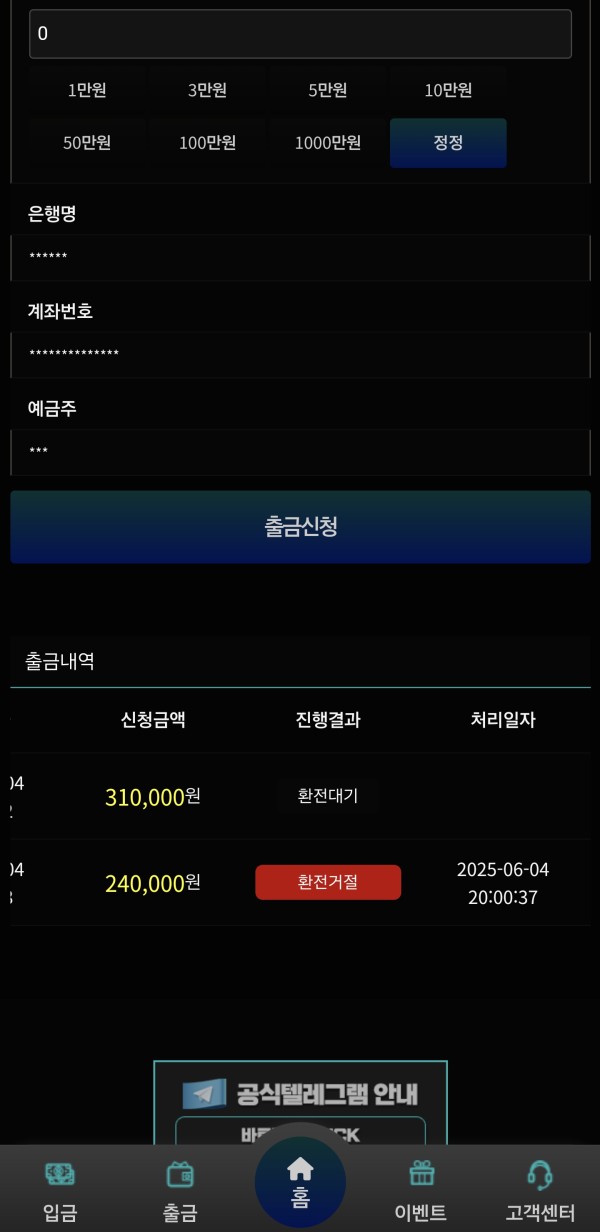Select the 50만원 amount button
The height and width of the screenshot is (1232, 600).
point(87,143)
